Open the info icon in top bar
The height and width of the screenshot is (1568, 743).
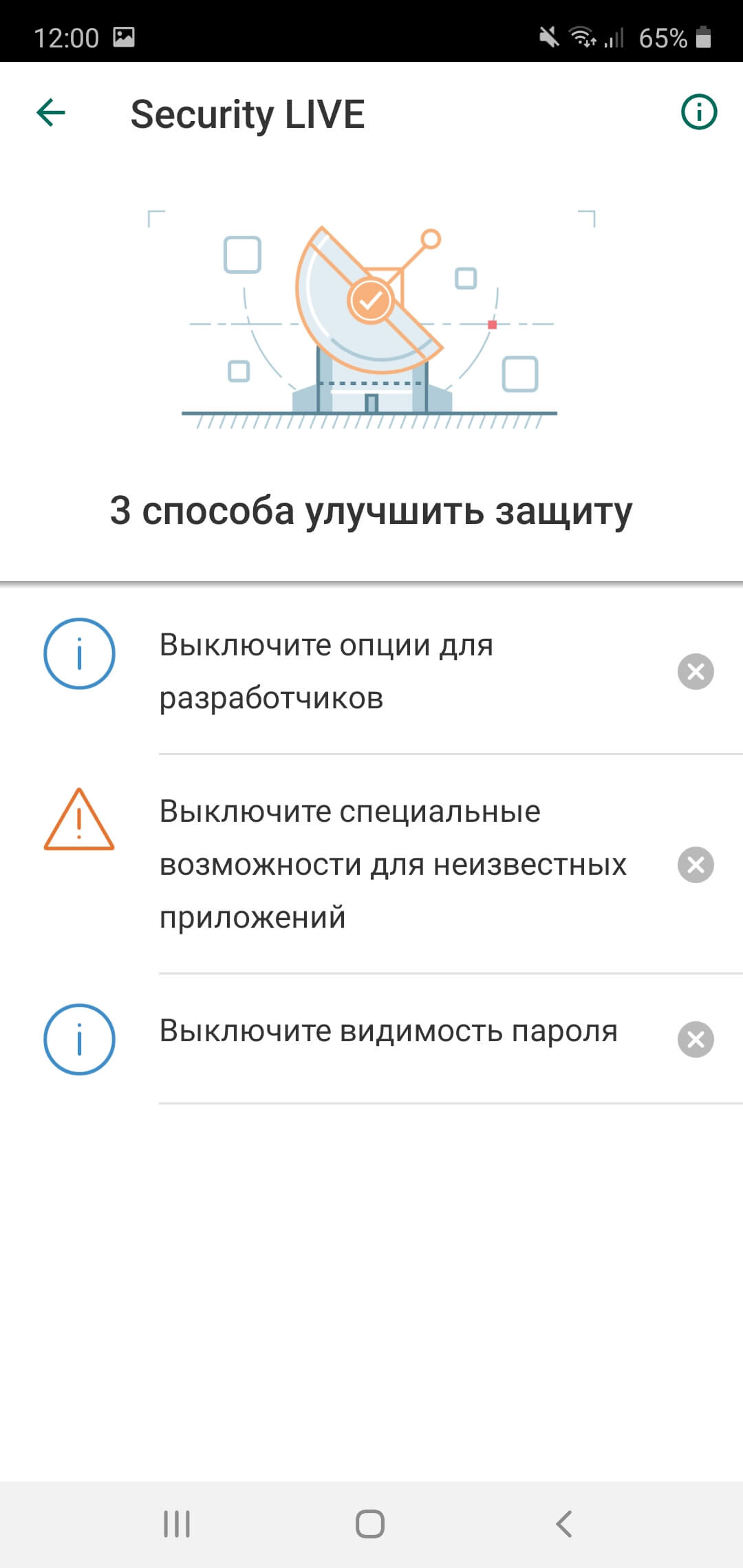click(x=698, y=111)
